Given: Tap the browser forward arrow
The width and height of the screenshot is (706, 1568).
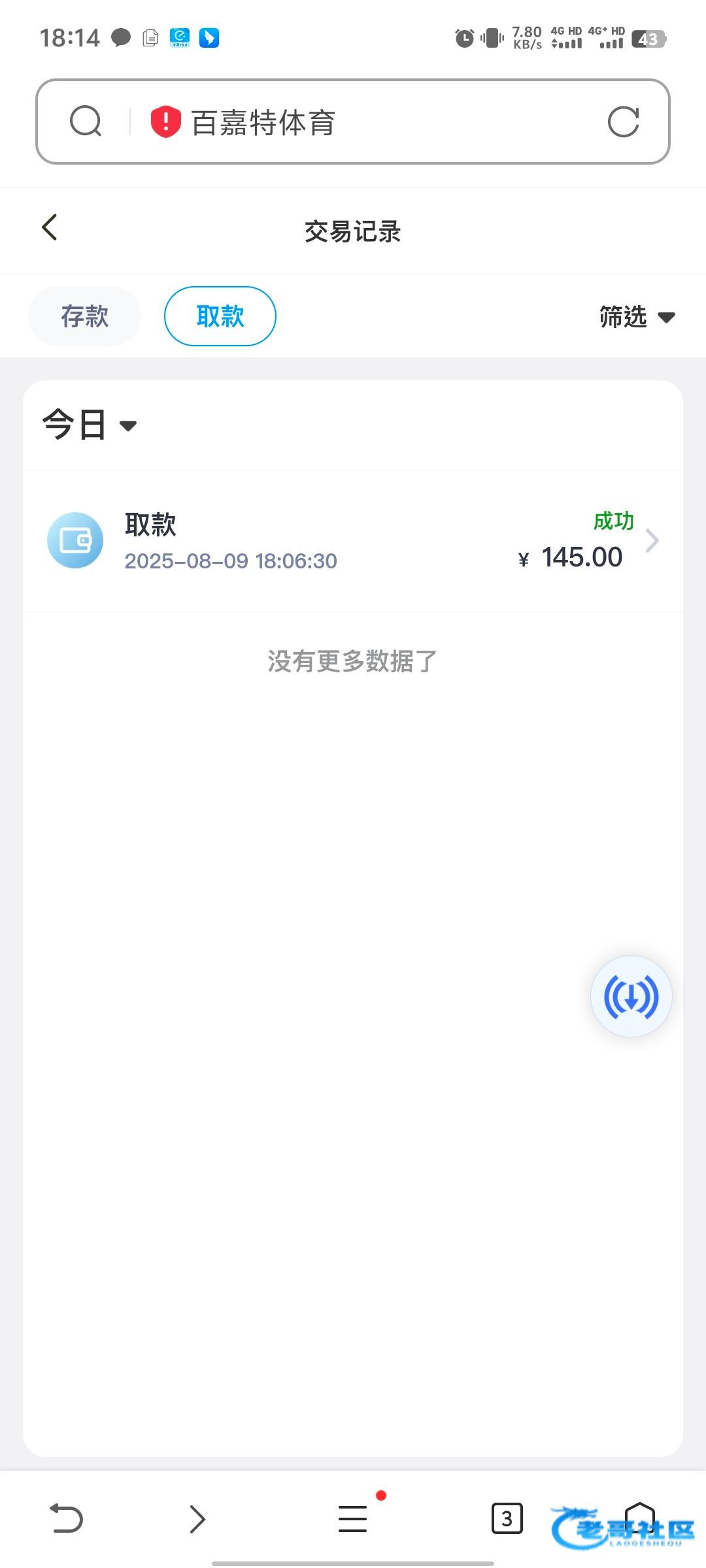Looking at the screenshot, I should pyautogui.click(x=197, y=1518).
